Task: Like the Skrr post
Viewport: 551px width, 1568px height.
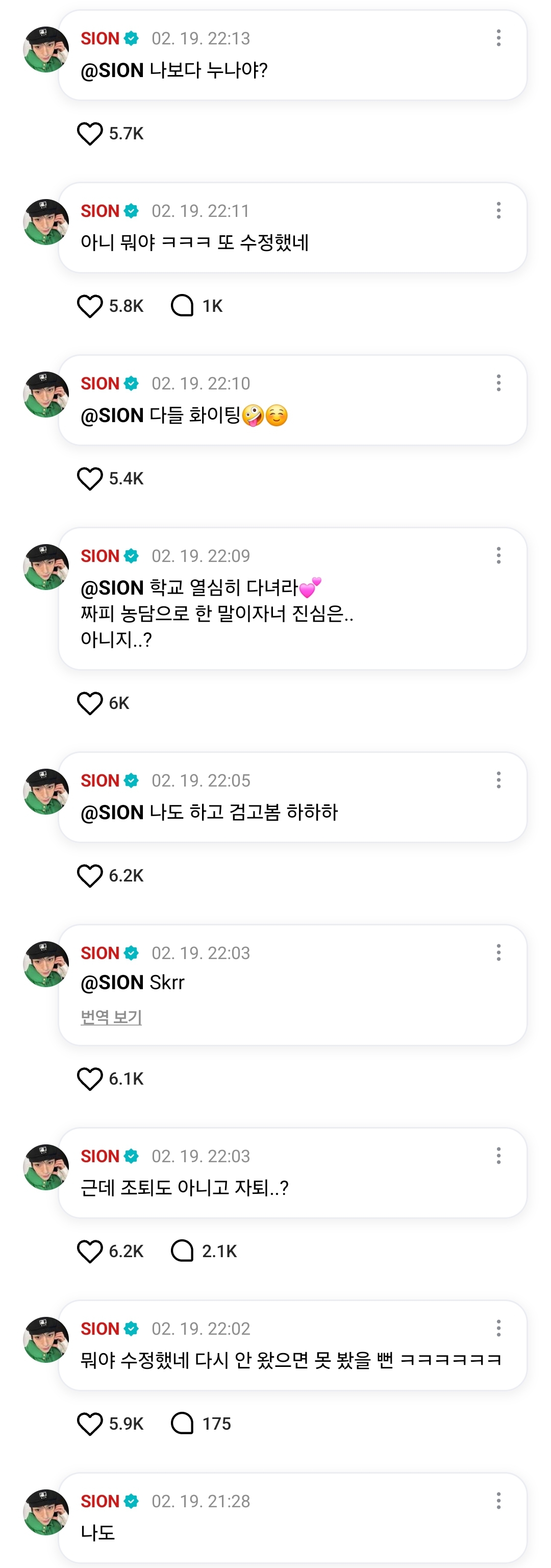Action: (x=90, y=1079)
